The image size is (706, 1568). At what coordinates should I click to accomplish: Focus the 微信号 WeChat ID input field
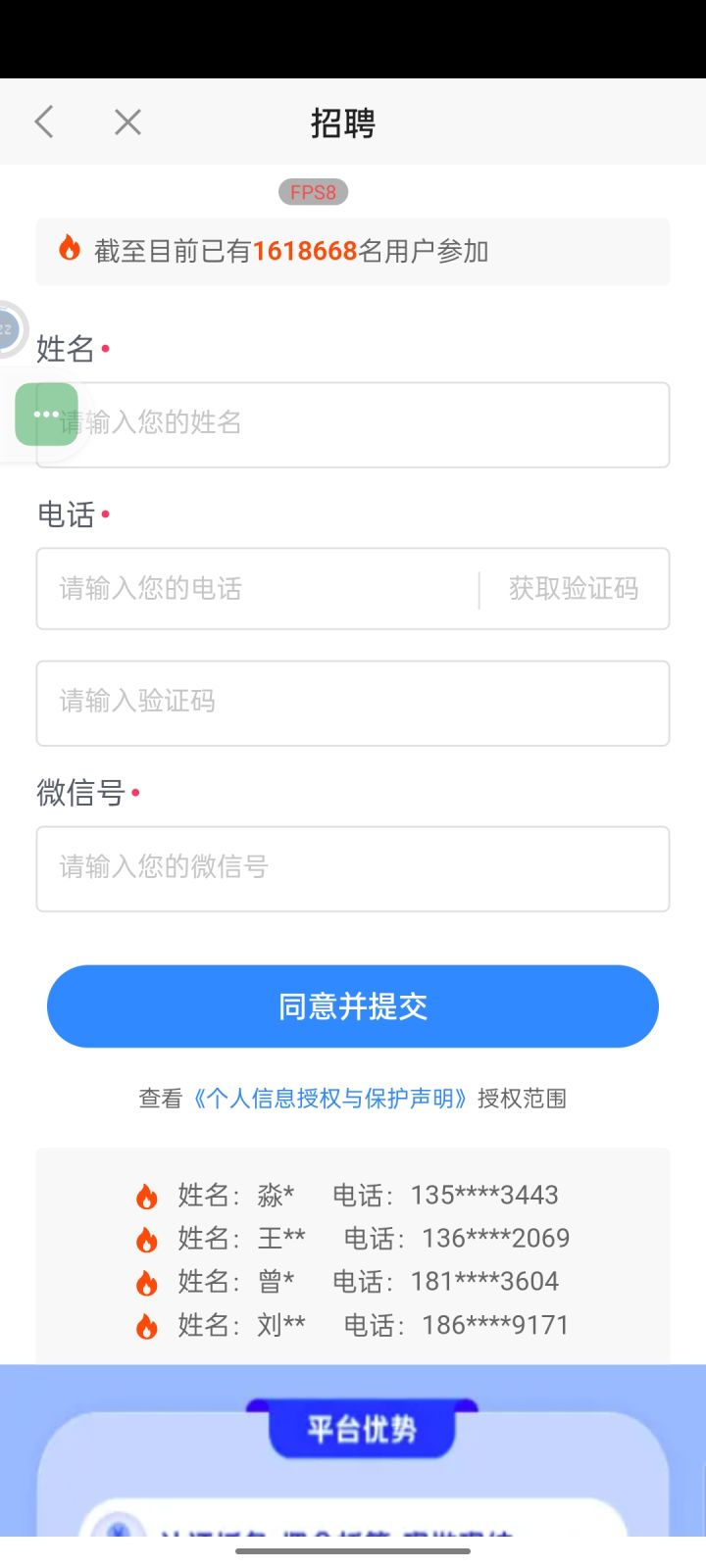point(353,868)
